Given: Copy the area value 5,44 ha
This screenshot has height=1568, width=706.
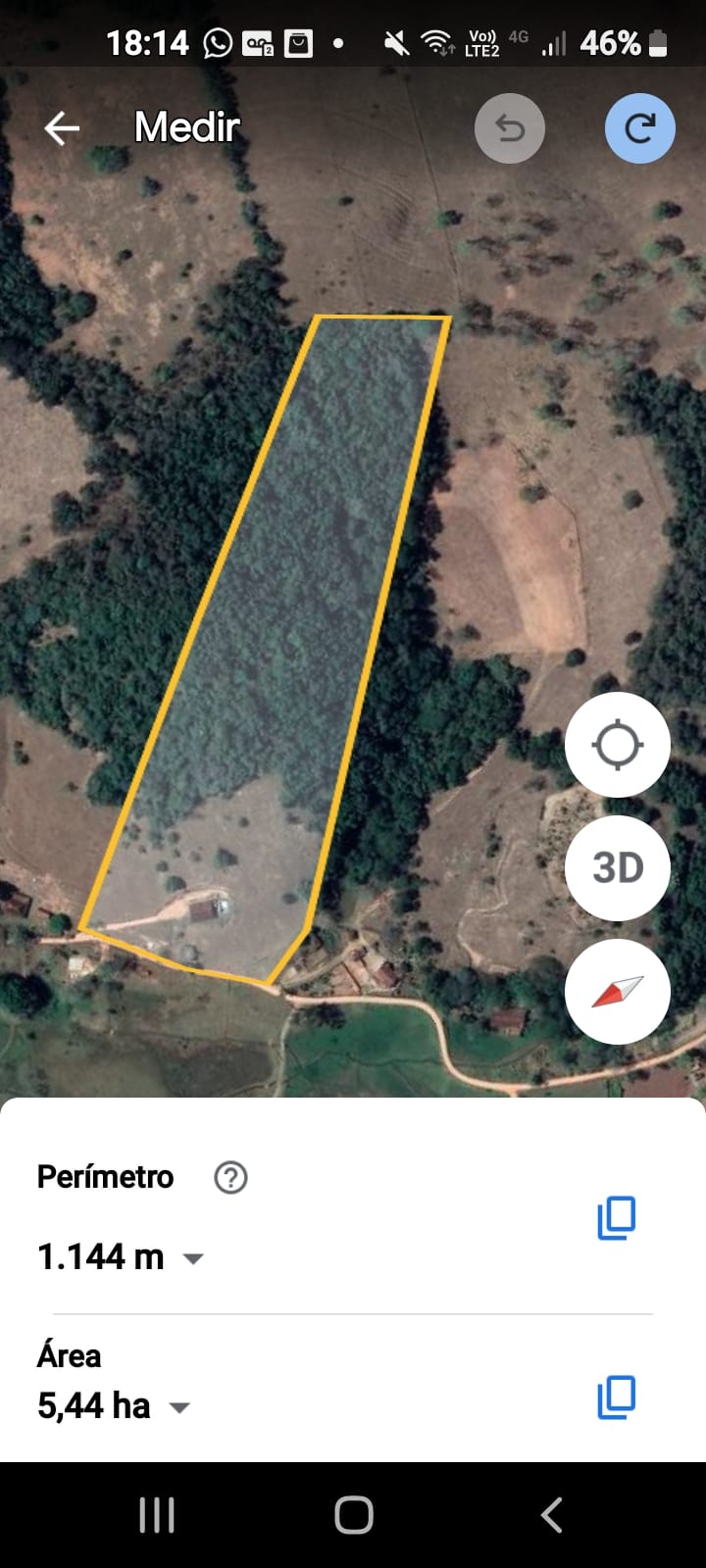Looking at the screenshot, I should 617,1397.
